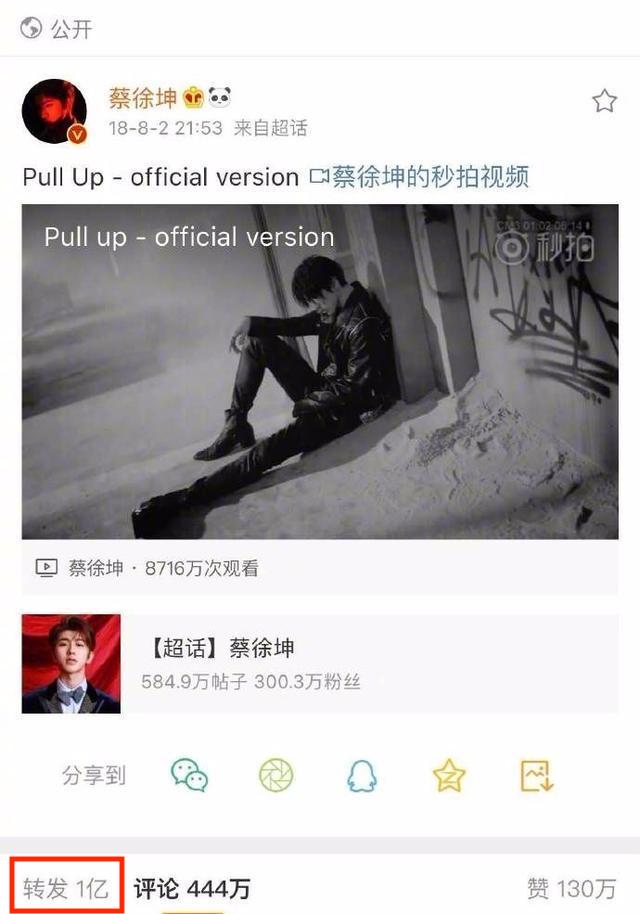Viewport: 640px width, 914px height.
Task: Change the 公开 visibility setting
Action: coord(58,29)
